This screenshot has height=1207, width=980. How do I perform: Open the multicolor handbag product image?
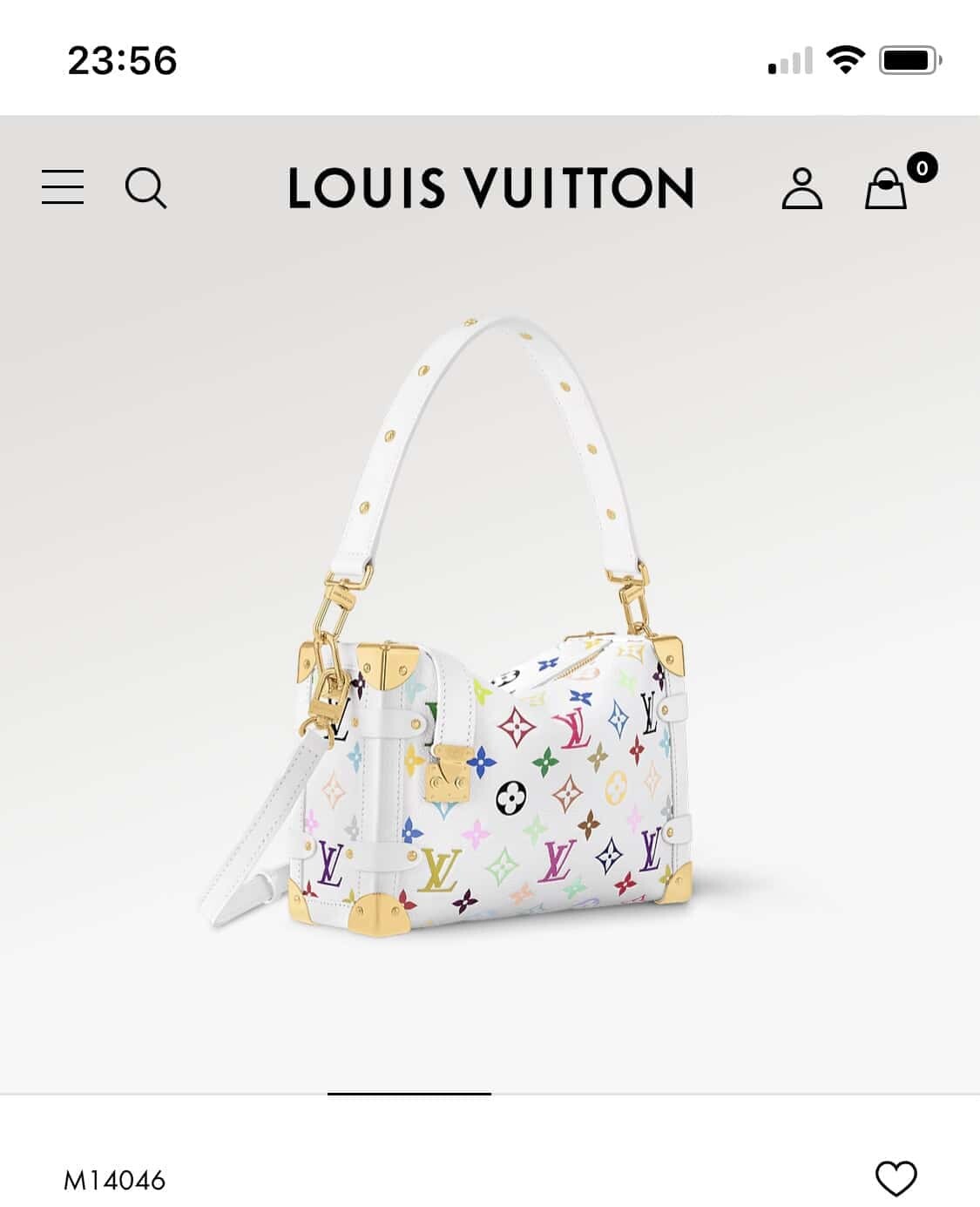(490, 662)
